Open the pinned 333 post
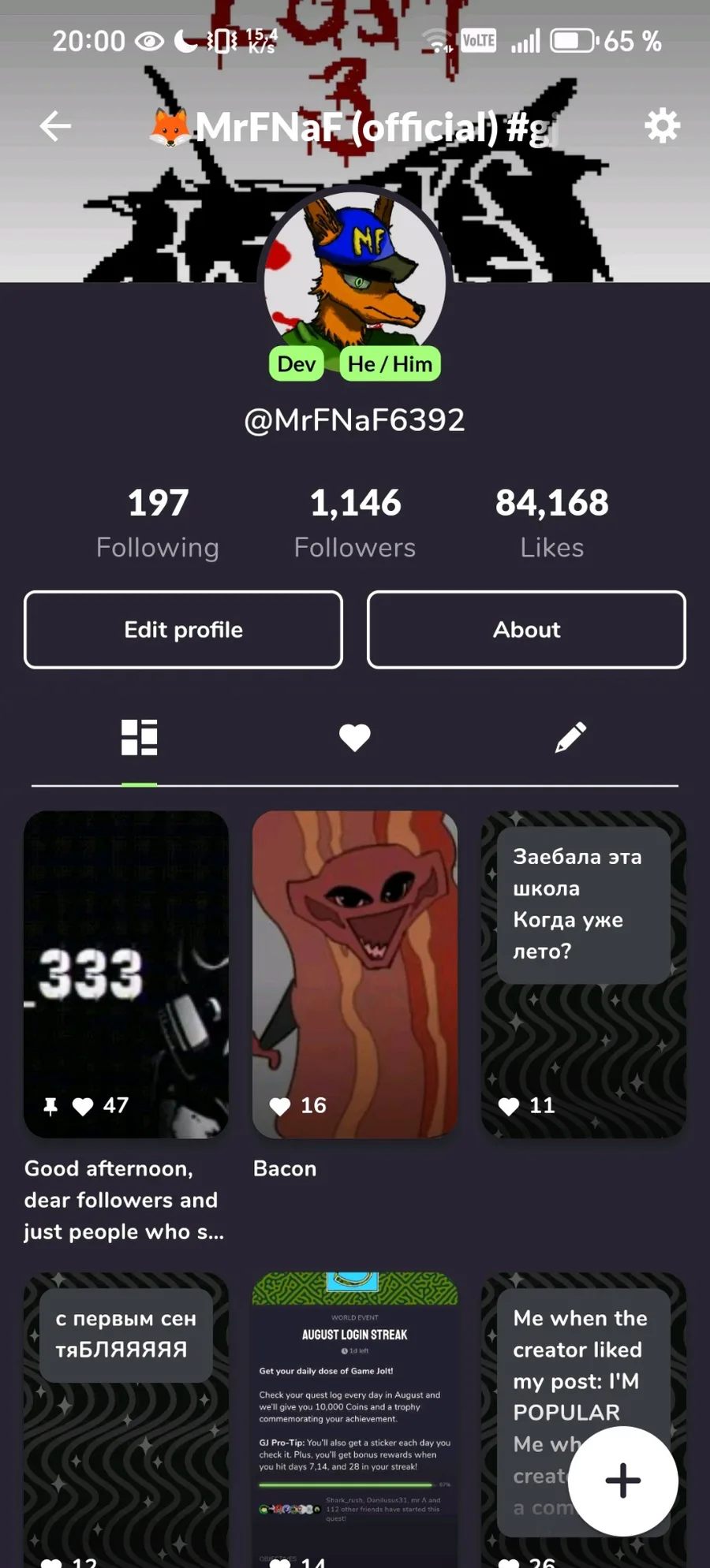 pyautogui.click(x=126, y=974)
